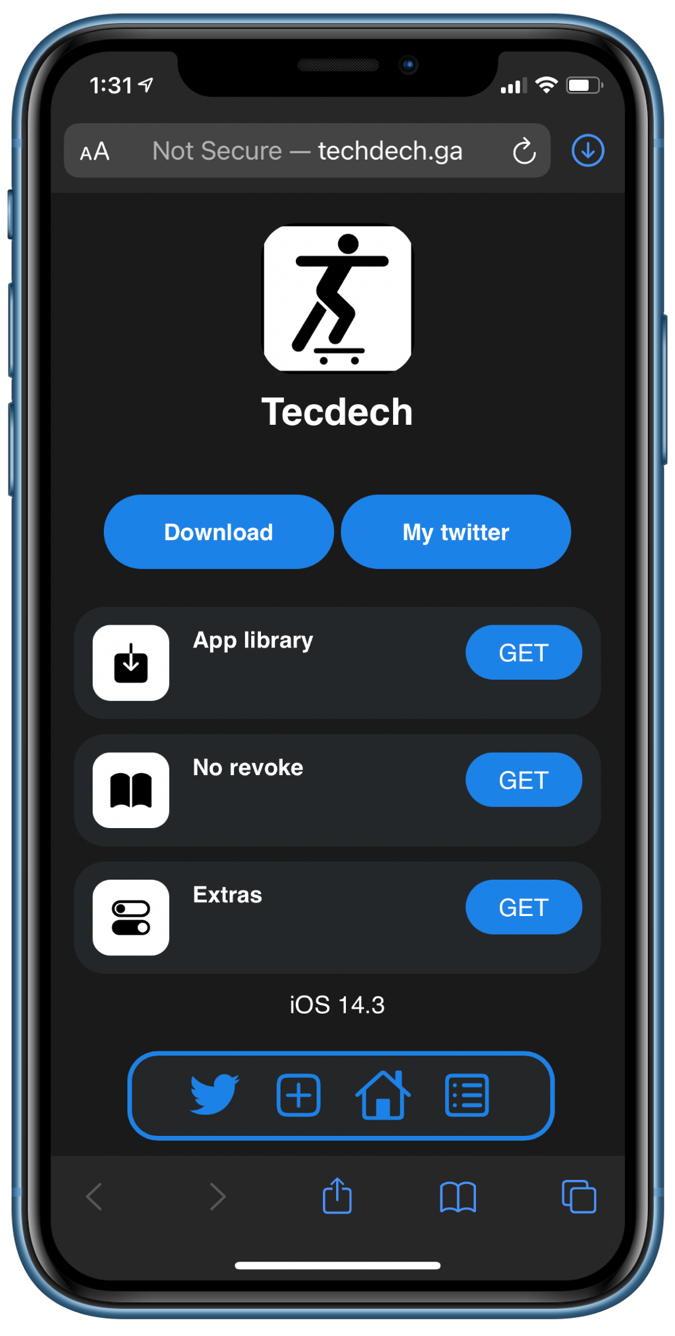Tap the blue Download button
The height and width of the screenshot is (1336, 675).
click(x=218, y=532)
